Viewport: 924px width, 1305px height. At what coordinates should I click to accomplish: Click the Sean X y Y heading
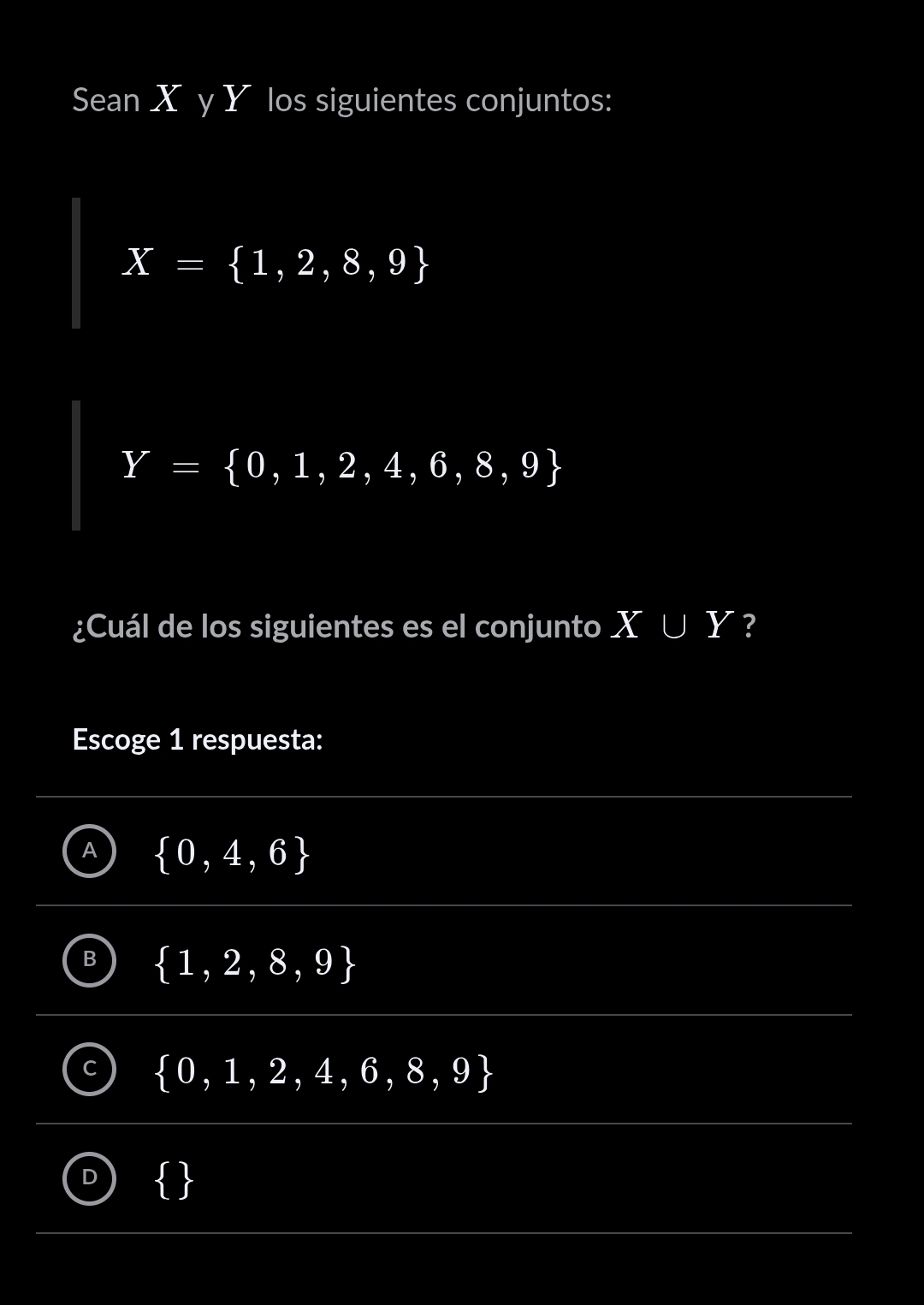(342, 100)
